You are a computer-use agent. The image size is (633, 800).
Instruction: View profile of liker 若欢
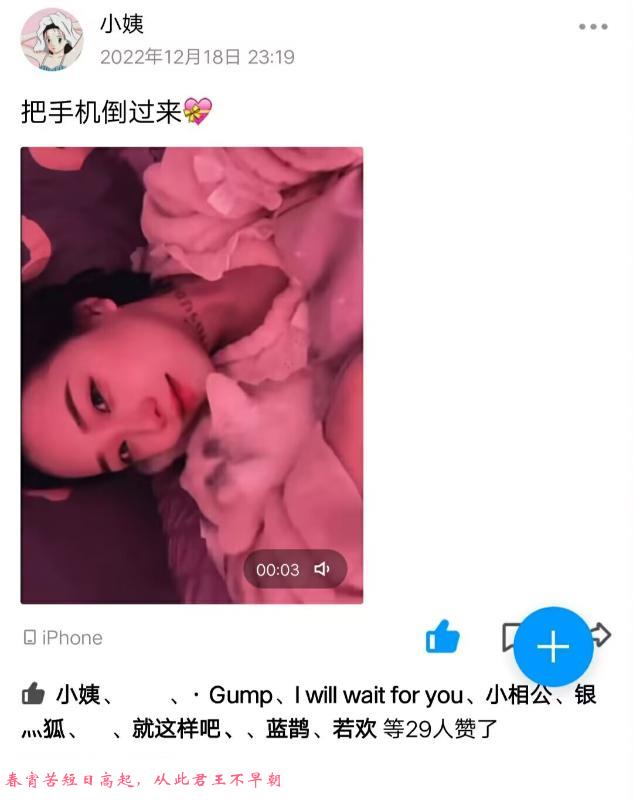click(x=353, y=729)
